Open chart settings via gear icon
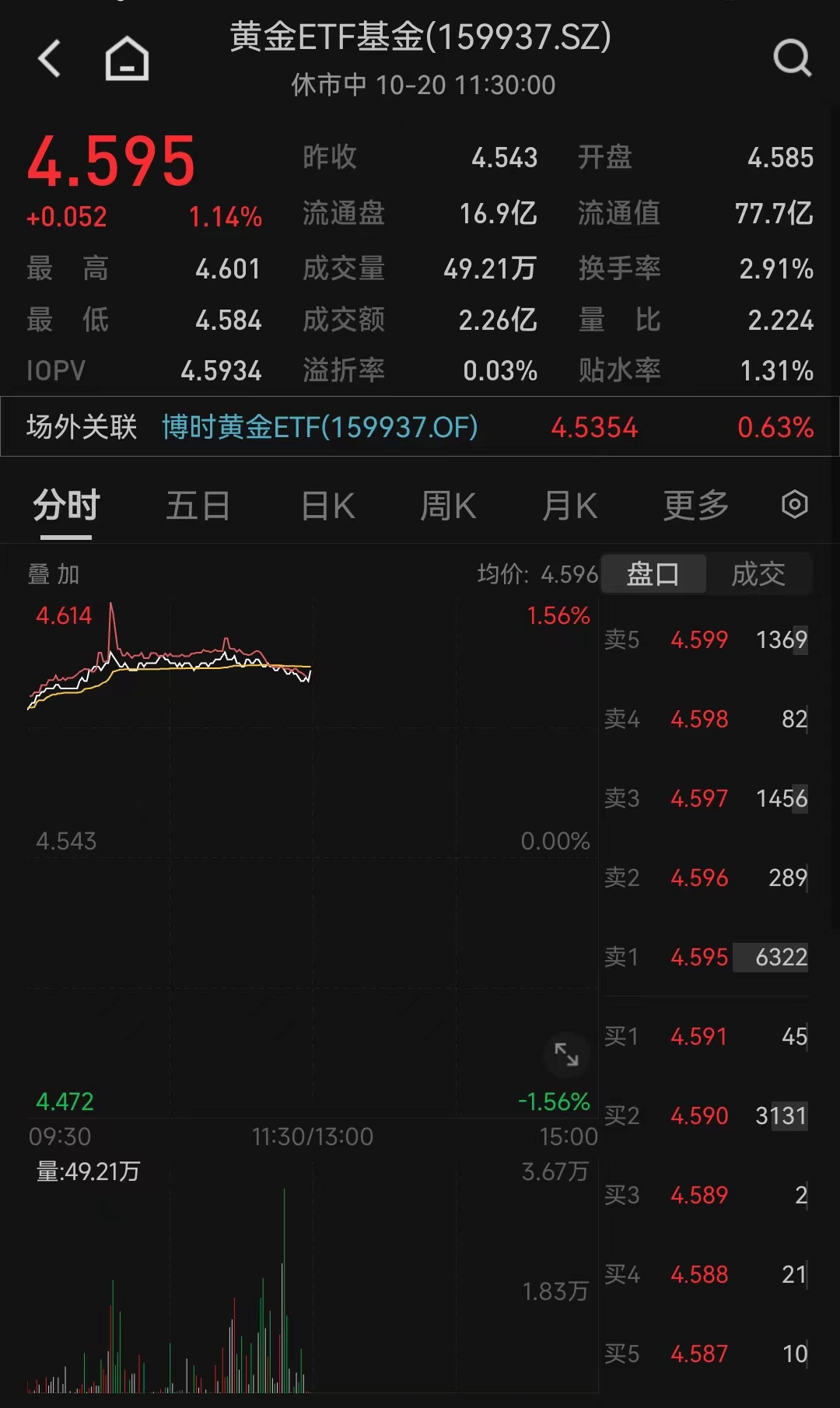 (795, 504)
